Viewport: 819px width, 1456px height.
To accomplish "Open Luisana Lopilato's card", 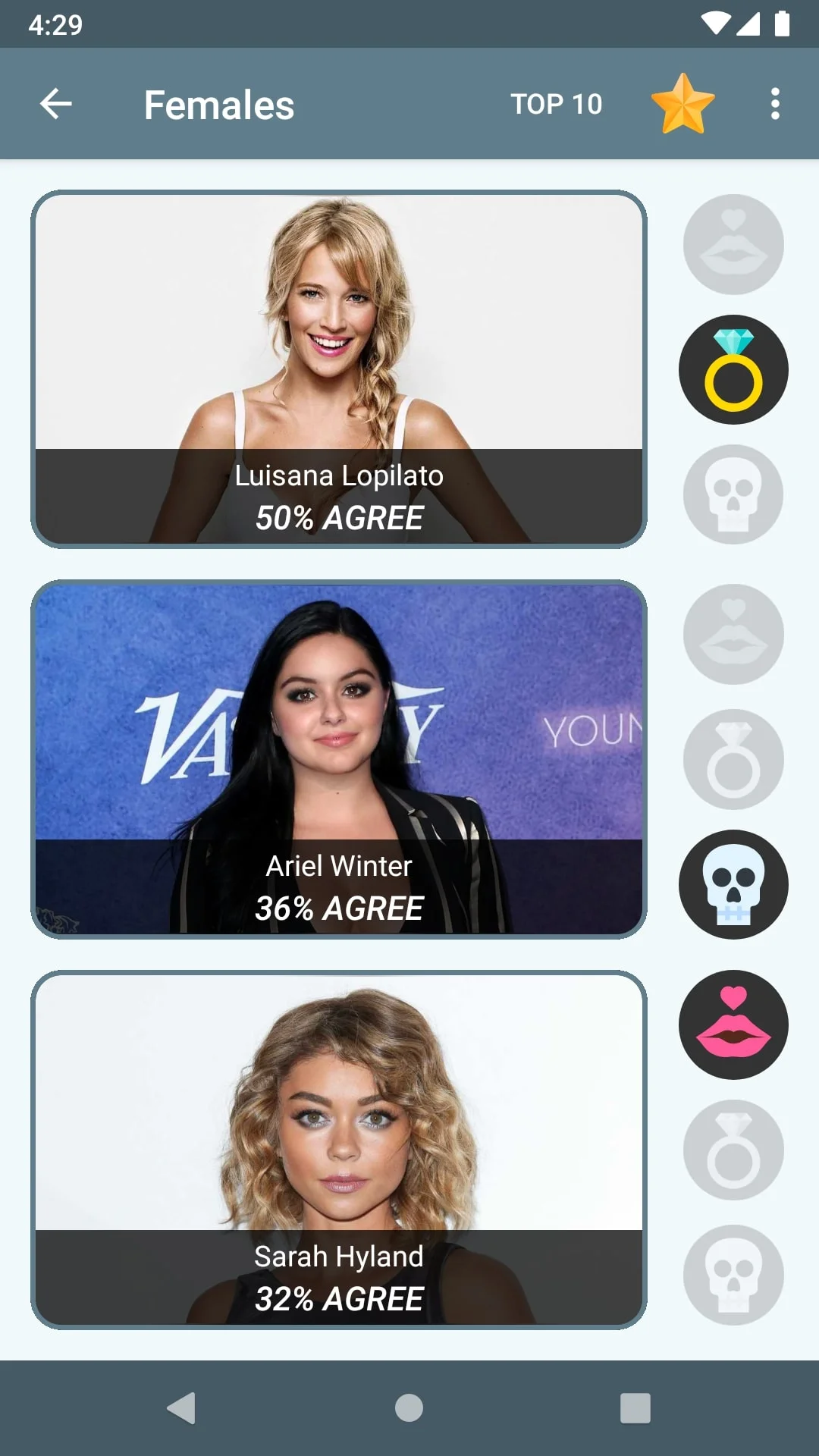I will (338, 369).
